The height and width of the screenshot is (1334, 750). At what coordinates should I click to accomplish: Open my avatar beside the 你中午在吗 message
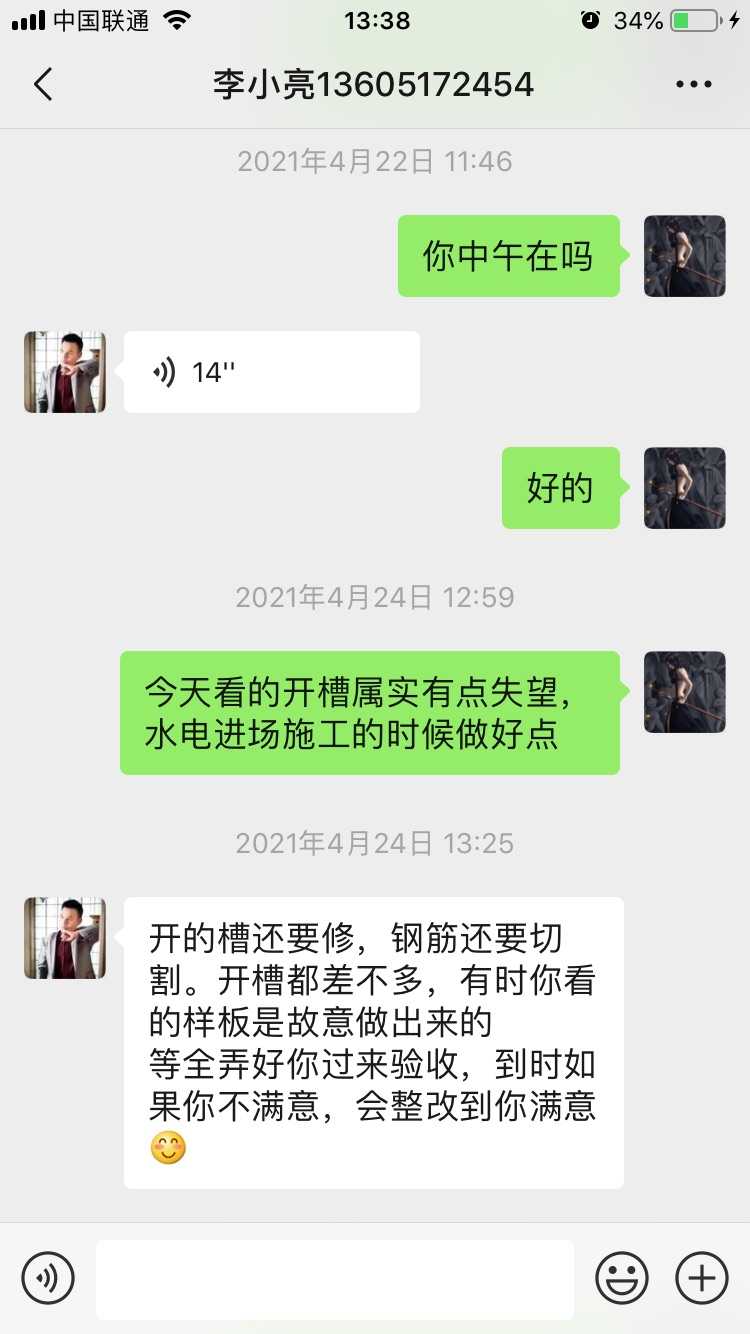685,256
